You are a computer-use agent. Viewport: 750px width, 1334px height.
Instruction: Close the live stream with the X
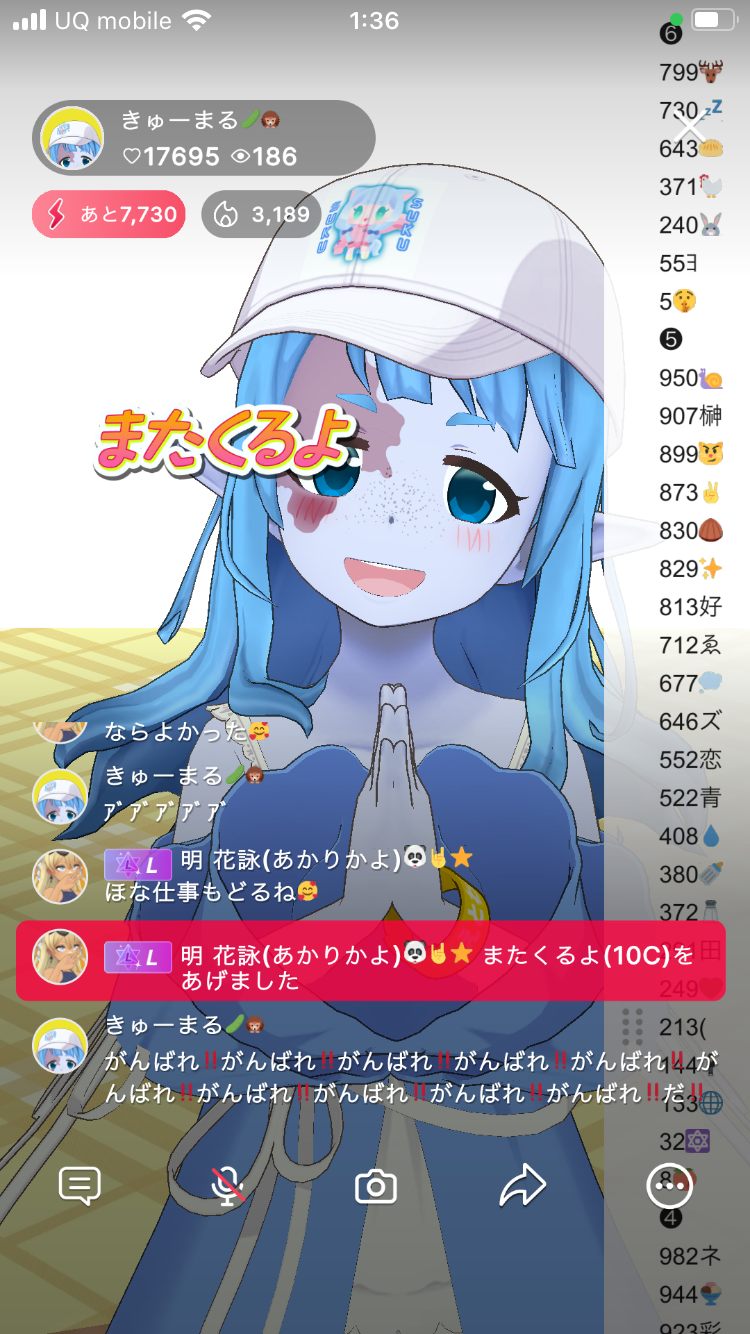point(690,129)
